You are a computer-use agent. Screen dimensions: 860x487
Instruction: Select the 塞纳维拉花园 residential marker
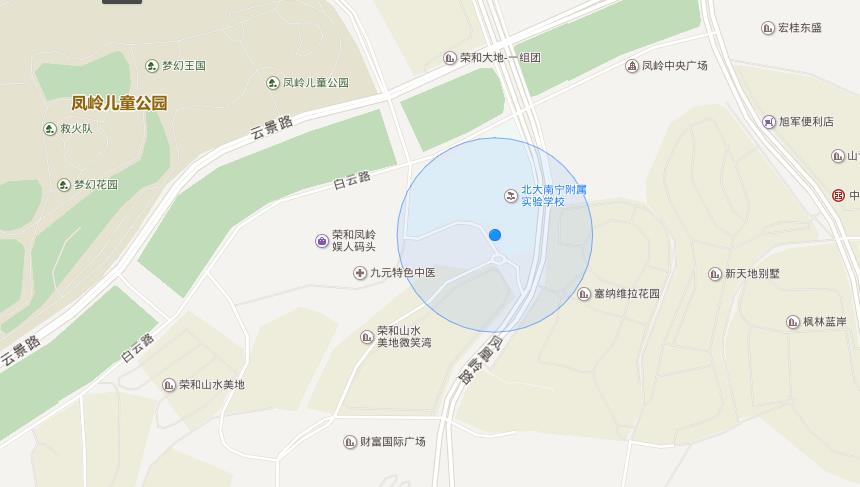click(x=584, y=294)
